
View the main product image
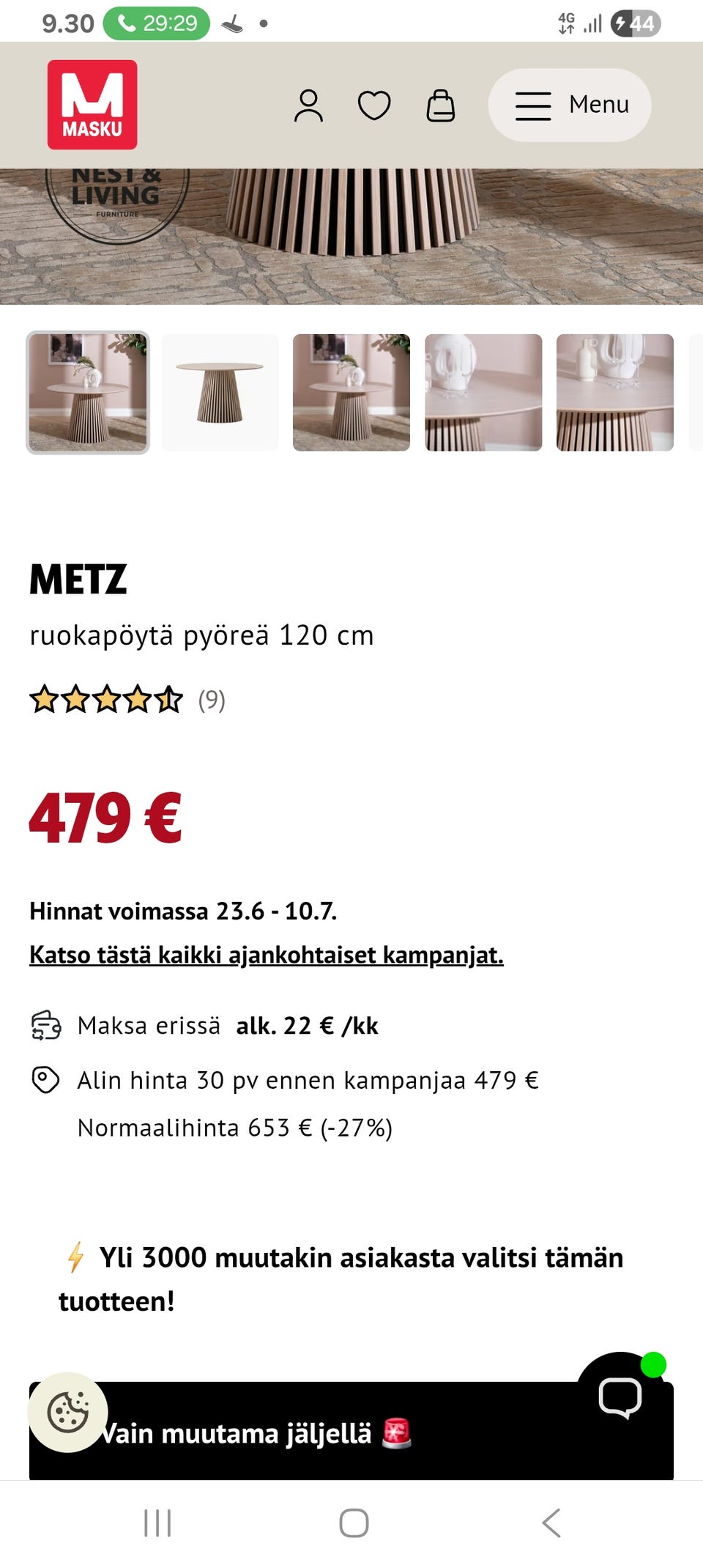click(x=351, y=237)
